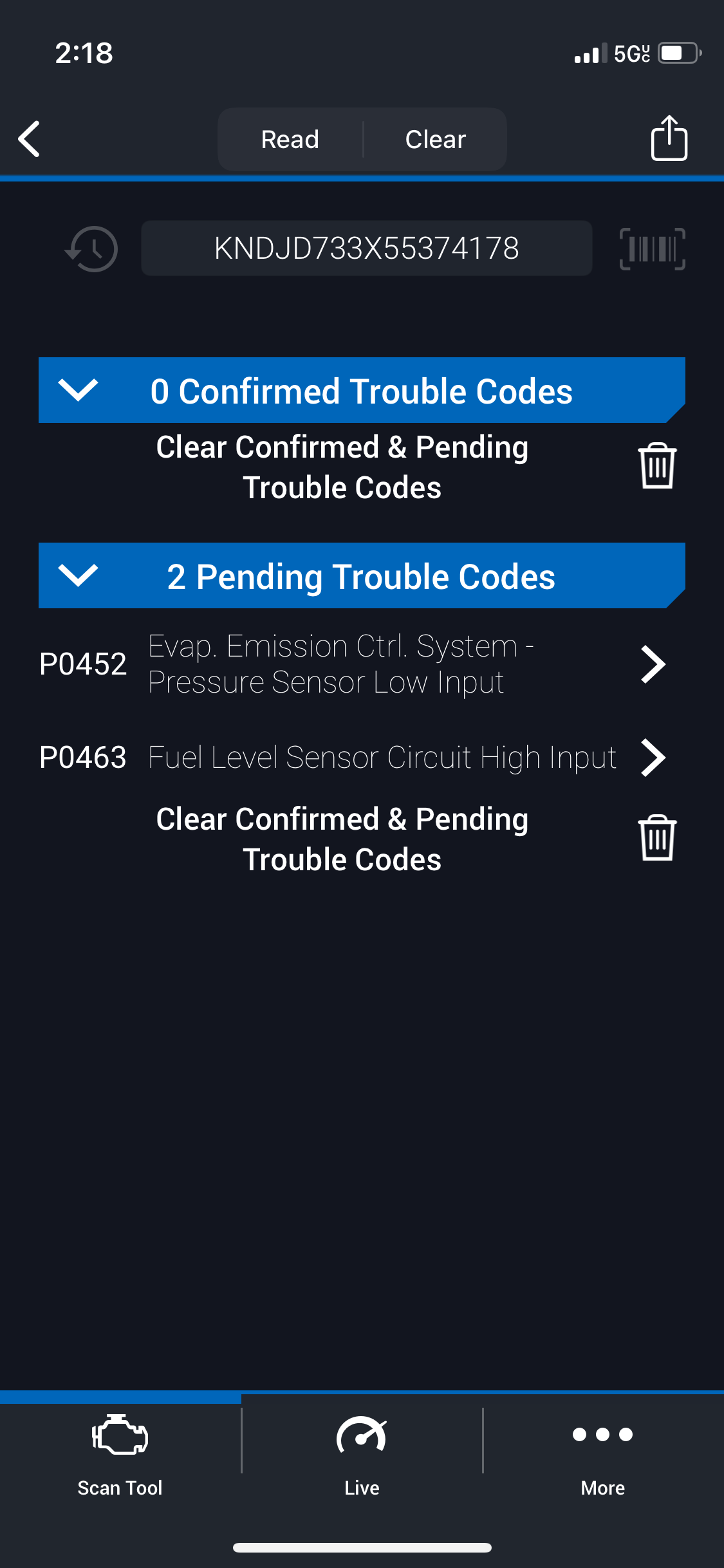Go back using the back arrow
Viewport: 724px width, 1568px height.
[30, 138]
